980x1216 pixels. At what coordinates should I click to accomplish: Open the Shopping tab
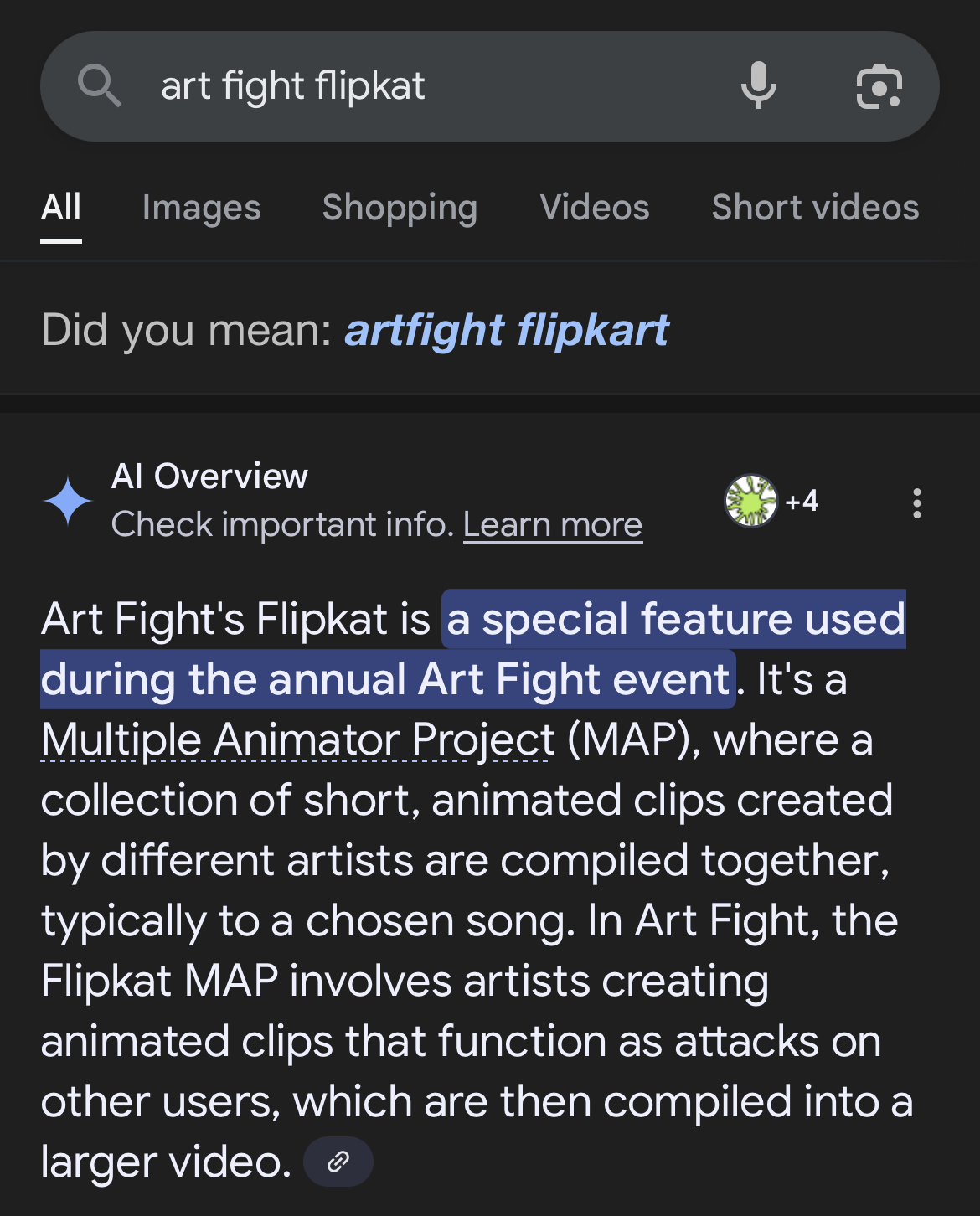[x=400, y=208]
